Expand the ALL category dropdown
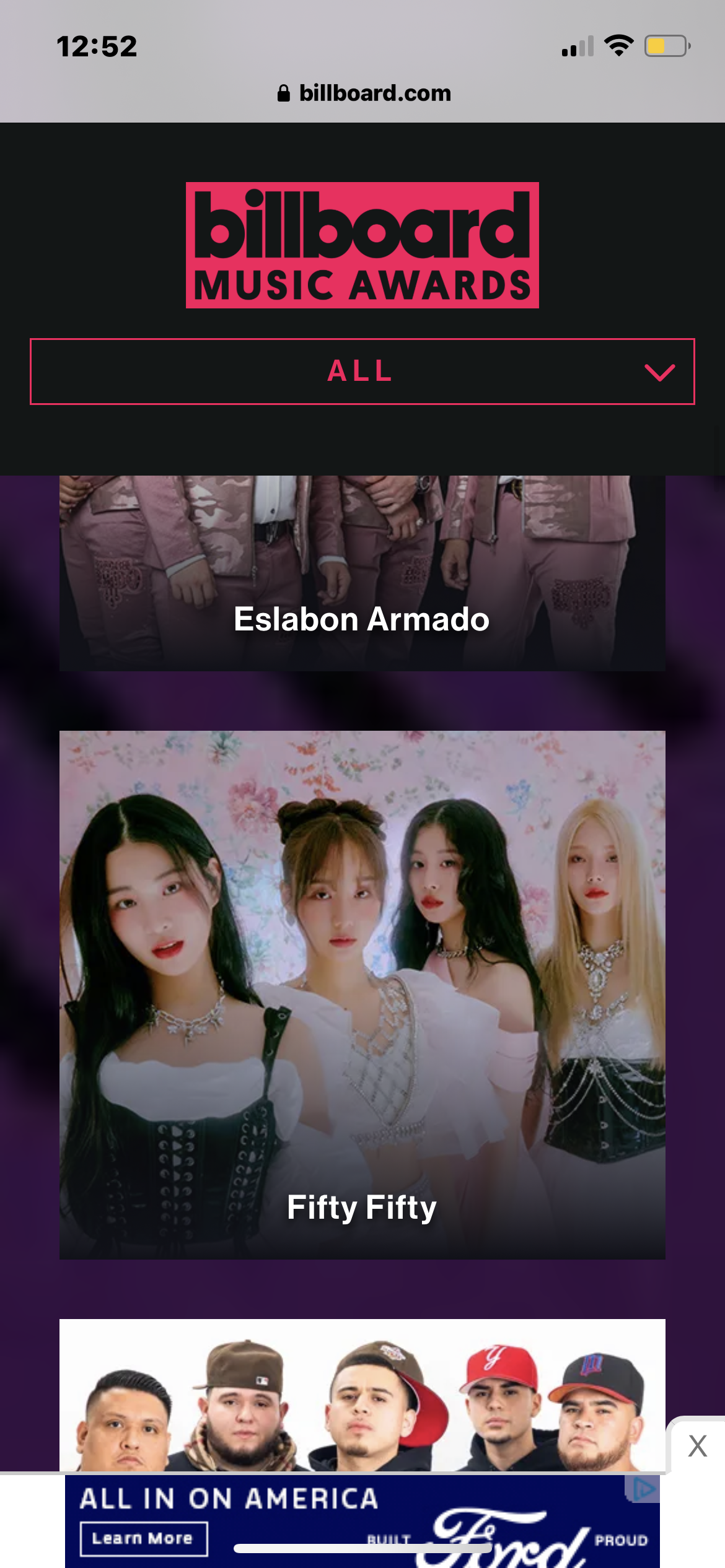This screenshot has height=1568, width=725. 362,372
